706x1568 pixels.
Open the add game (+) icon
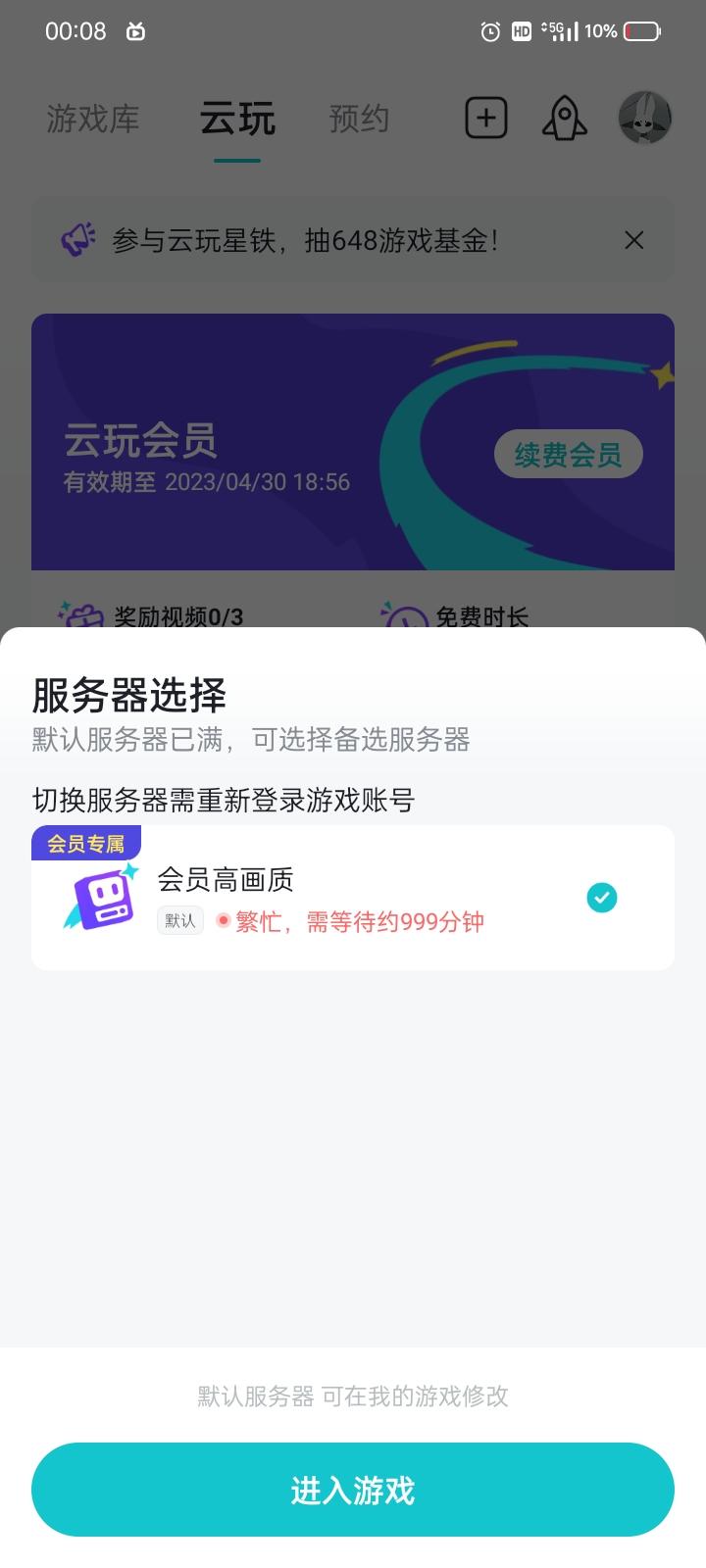[x=486, y=118]
